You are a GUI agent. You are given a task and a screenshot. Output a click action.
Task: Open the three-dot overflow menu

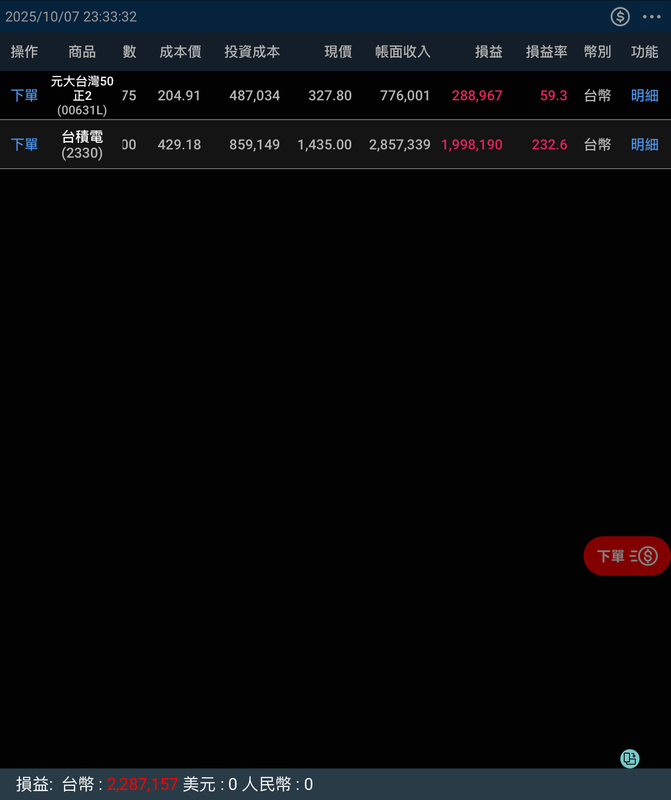652,17
